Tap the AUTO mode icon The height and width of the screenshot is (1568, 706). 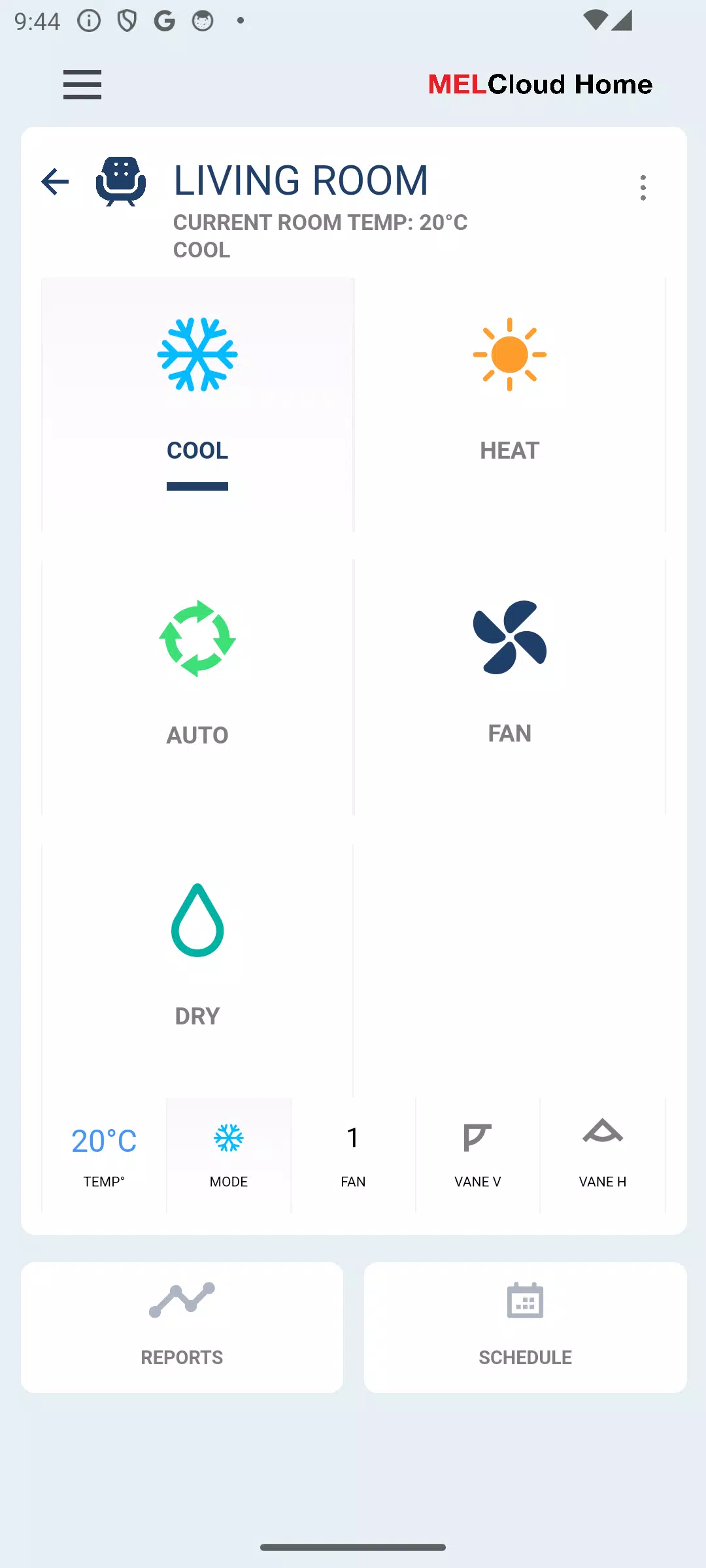197,639
